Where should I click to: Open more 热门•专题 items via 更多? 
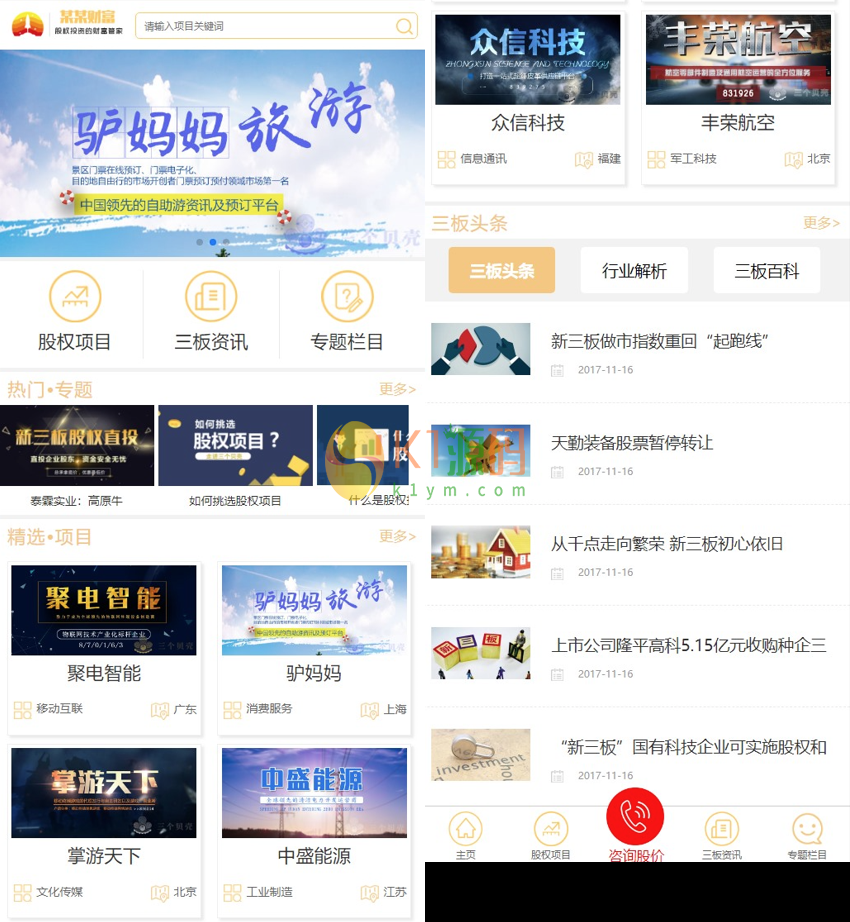(x=397, y=389)
